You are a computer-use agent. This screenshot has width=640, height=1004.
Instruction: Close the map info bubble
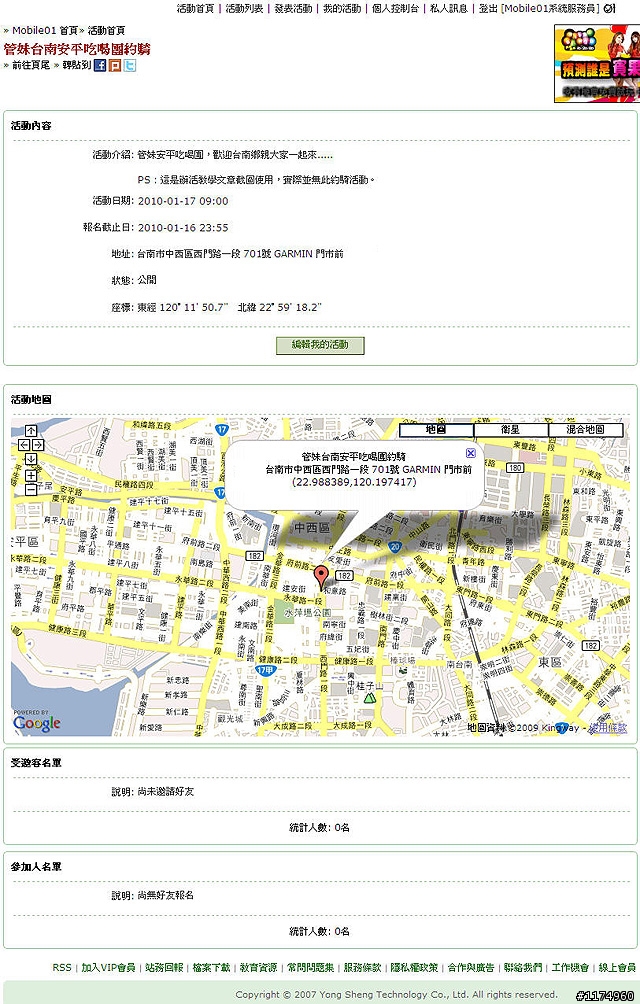[x=471, y=453]
